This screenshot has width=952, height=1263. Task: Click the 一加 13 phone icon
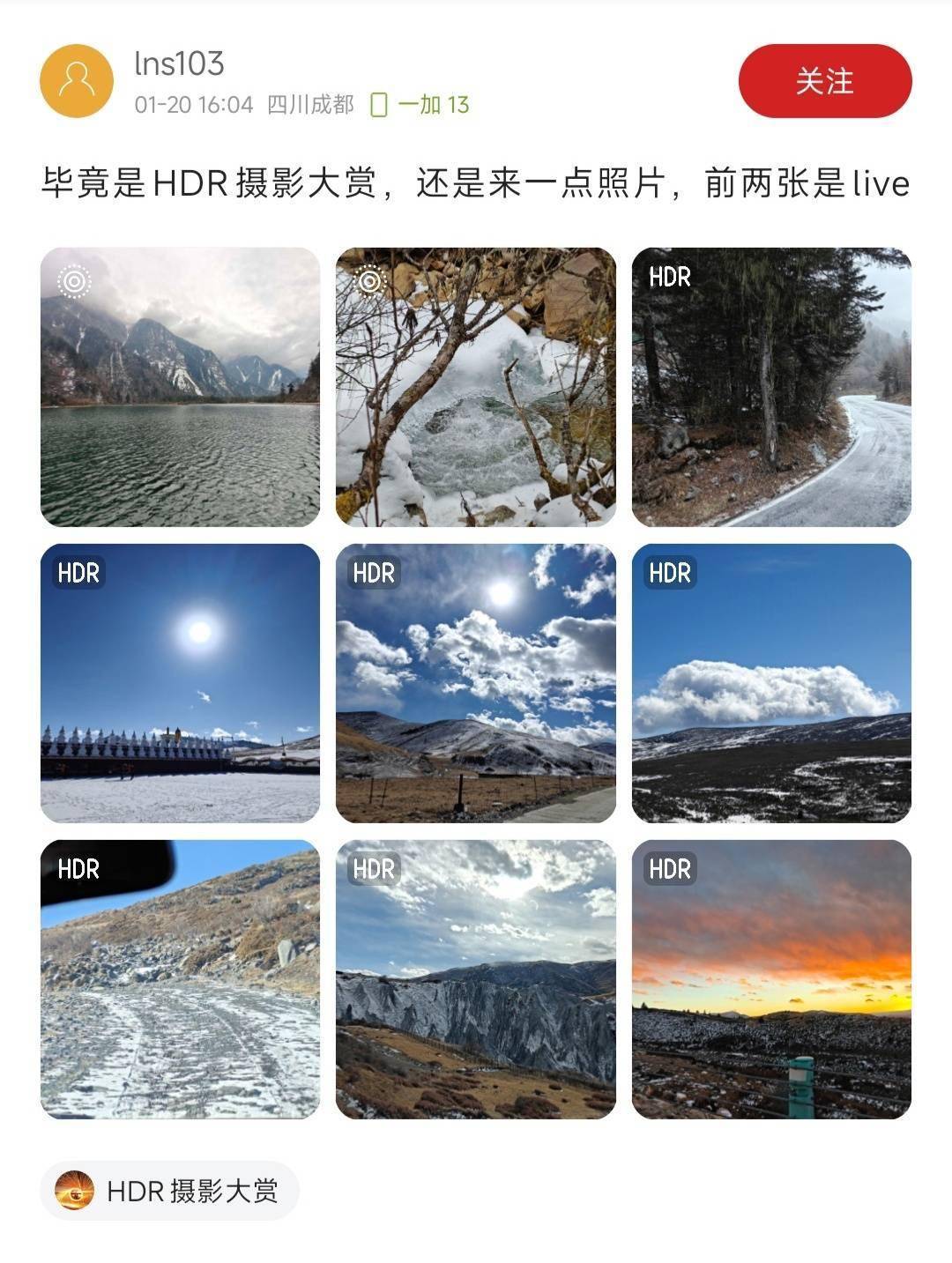pos(379,103)
